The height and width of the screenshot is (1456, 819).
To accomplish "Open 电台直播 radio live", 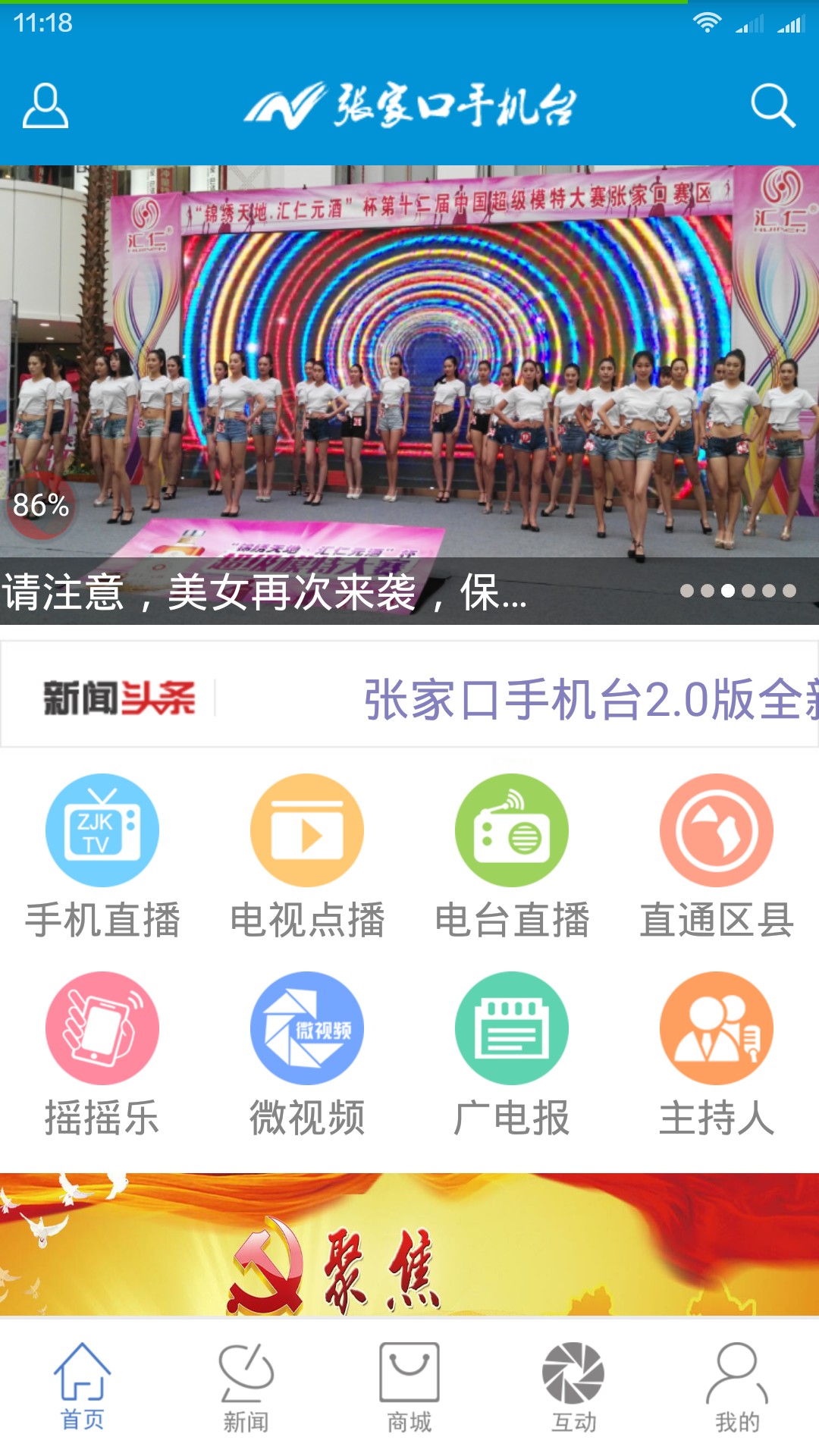I will pyautogui.click(x=512, y=855).
